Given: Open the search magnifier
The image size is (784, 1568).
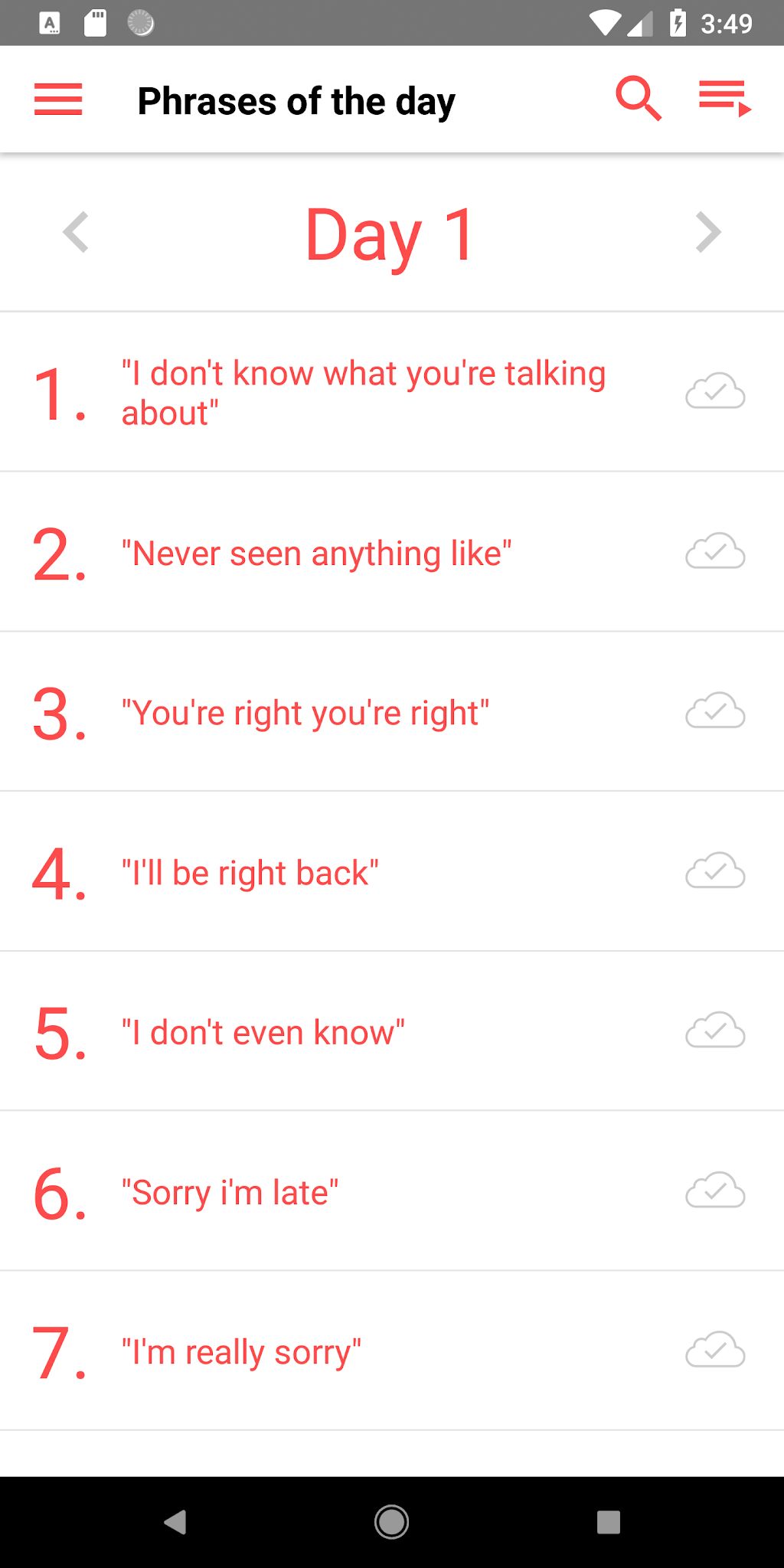Looking at the screenshot, I should point(638,99).
